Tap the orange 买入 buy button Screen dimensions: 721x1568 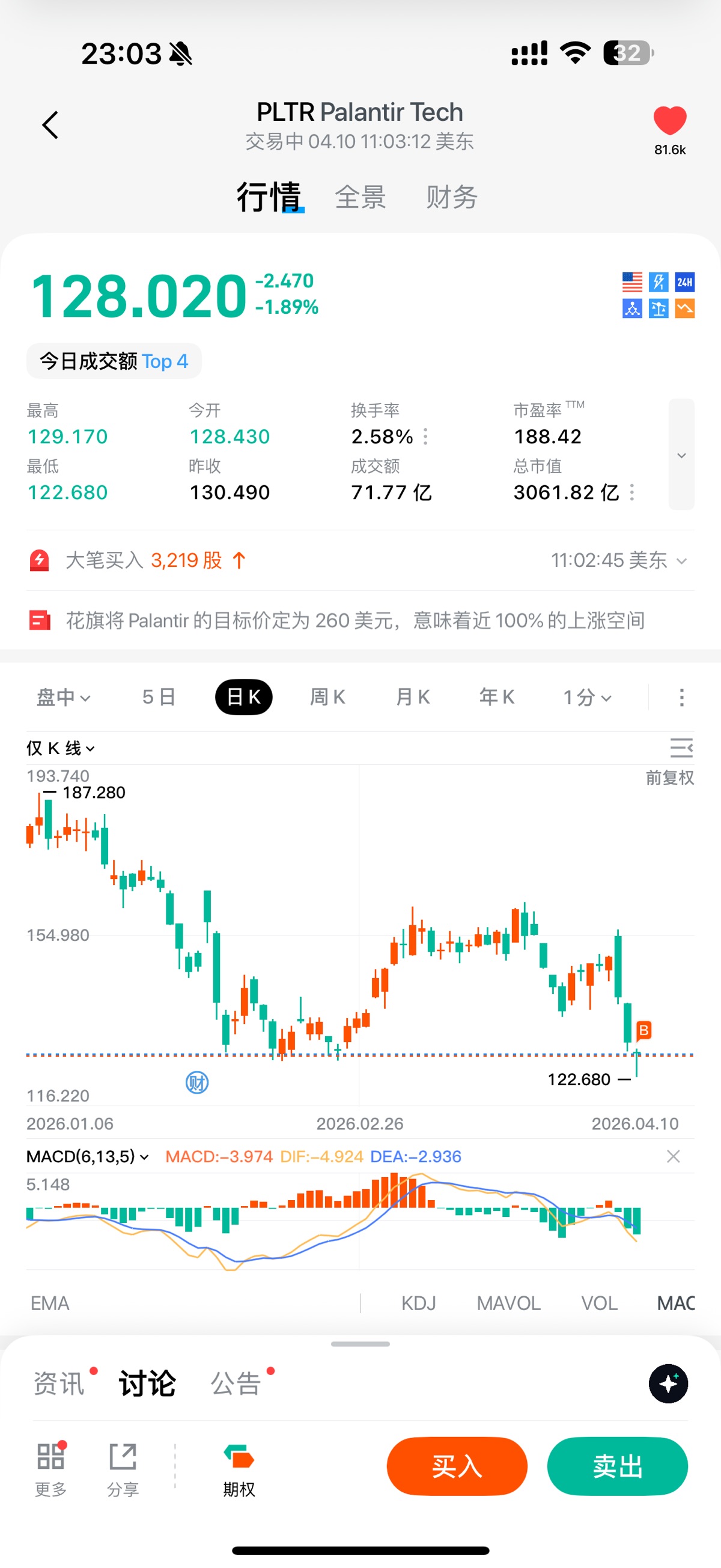pyautogui.click(x=456, y=1466)
